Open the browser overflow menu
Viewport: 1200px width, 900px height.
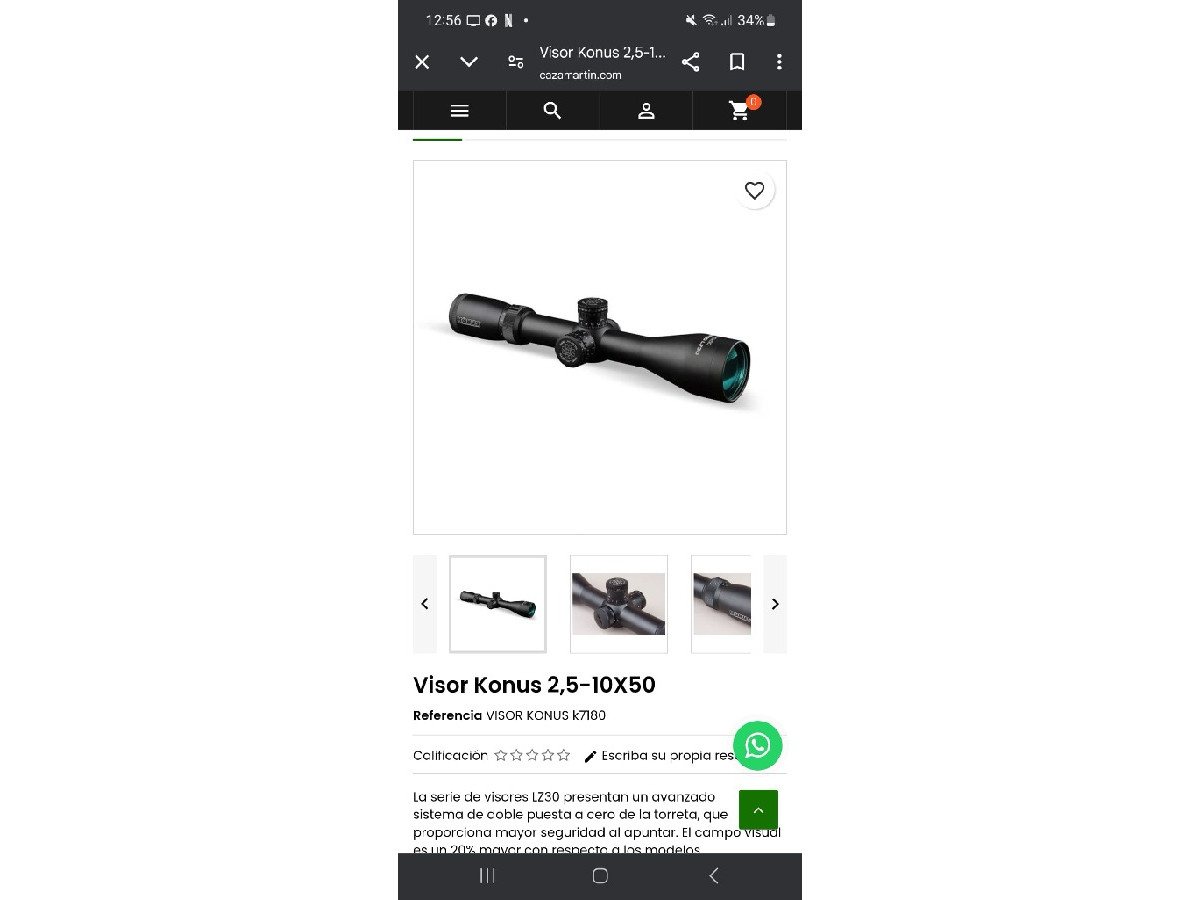tap(779, 62)
